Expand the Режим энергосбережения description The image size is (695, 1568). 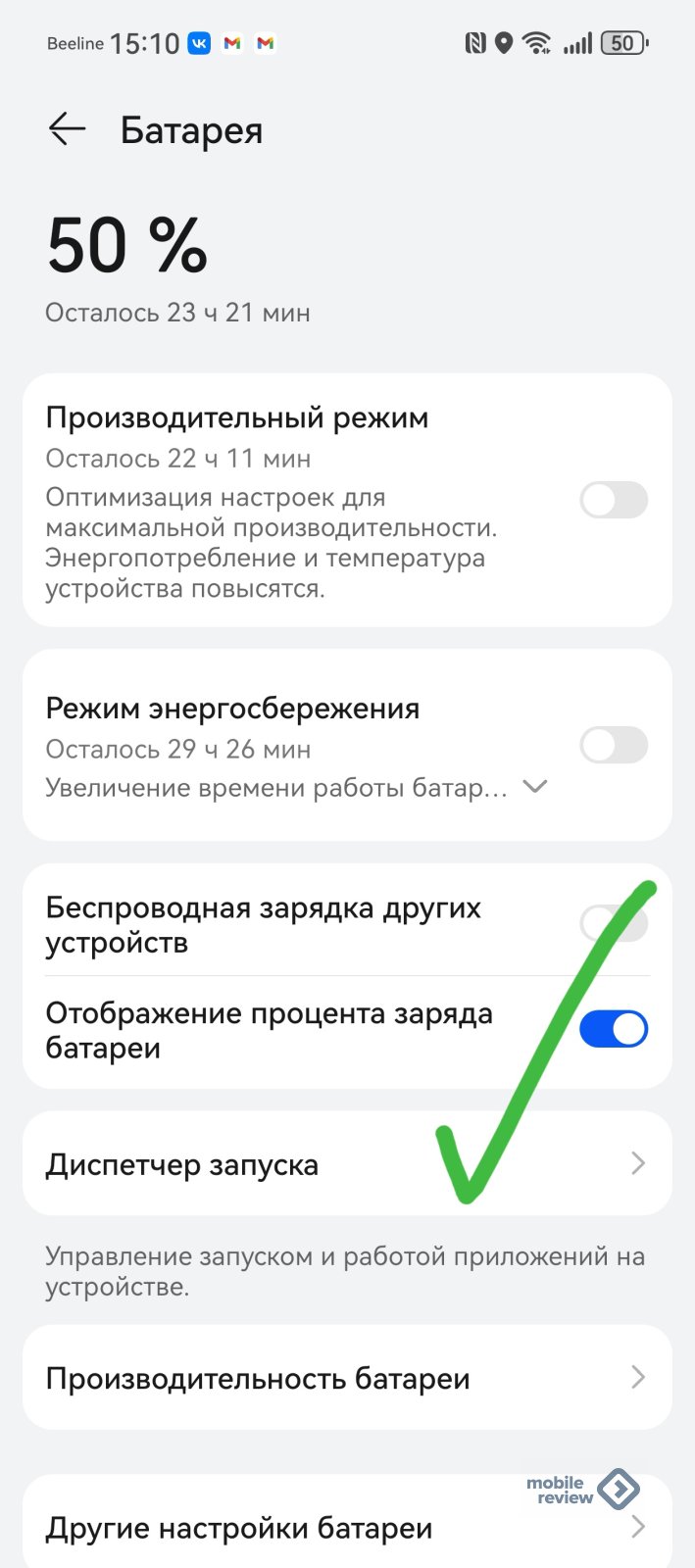(x=535, y=787)
